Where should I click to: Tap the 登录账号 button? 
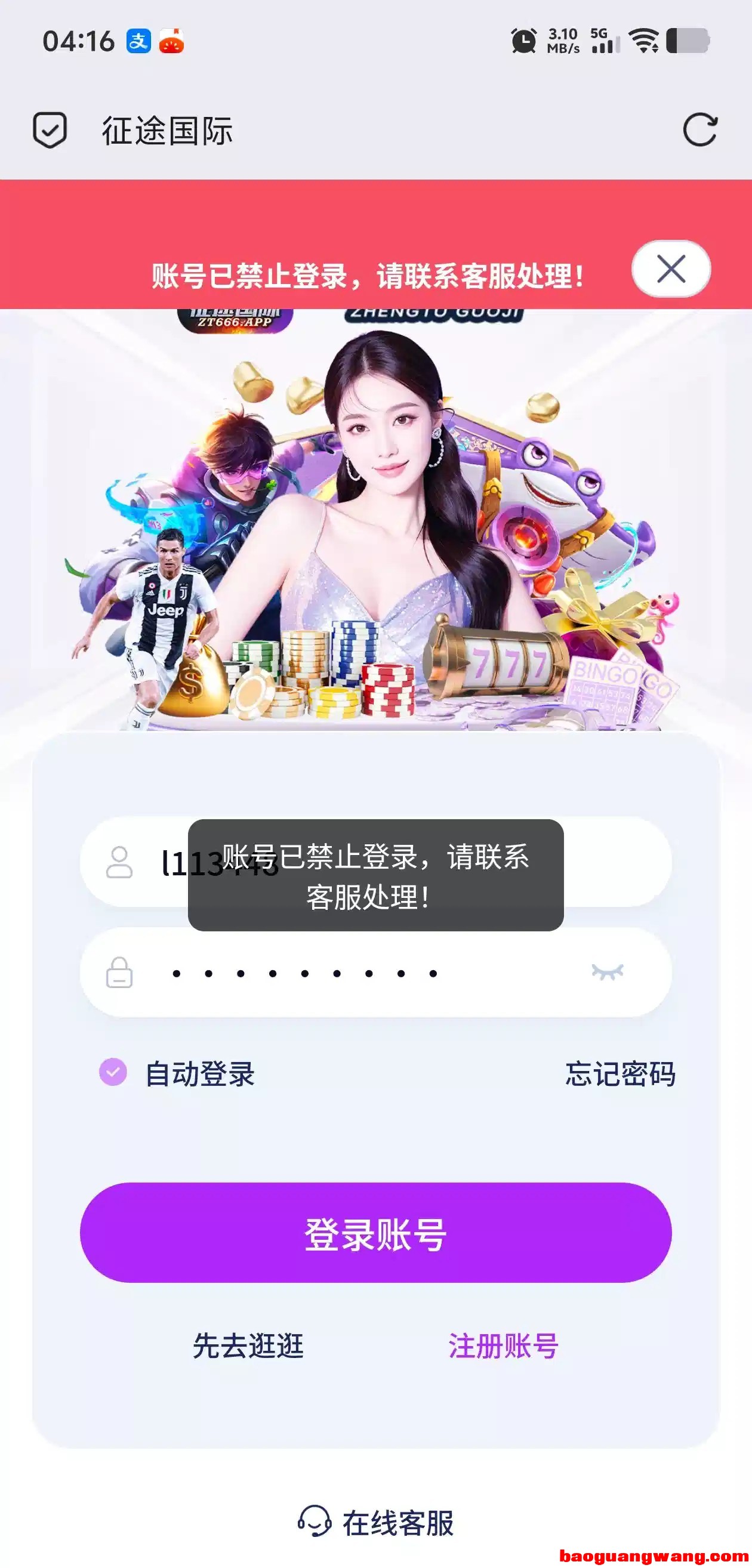click(x=375, y=1233)
